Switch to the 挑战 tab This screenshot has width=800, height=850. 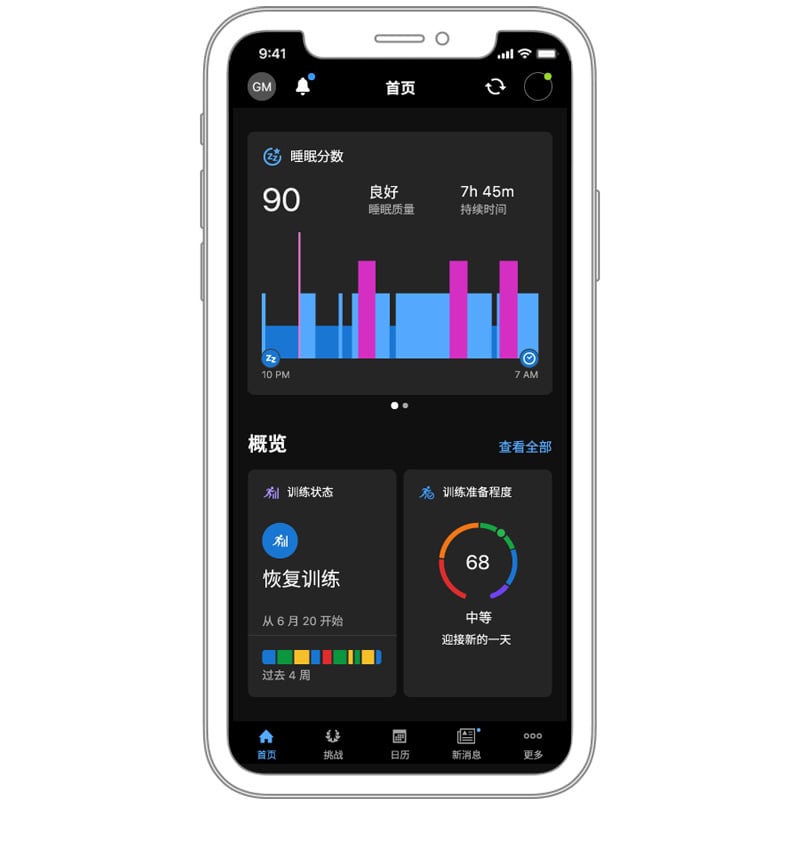click(x=333, y=744)
